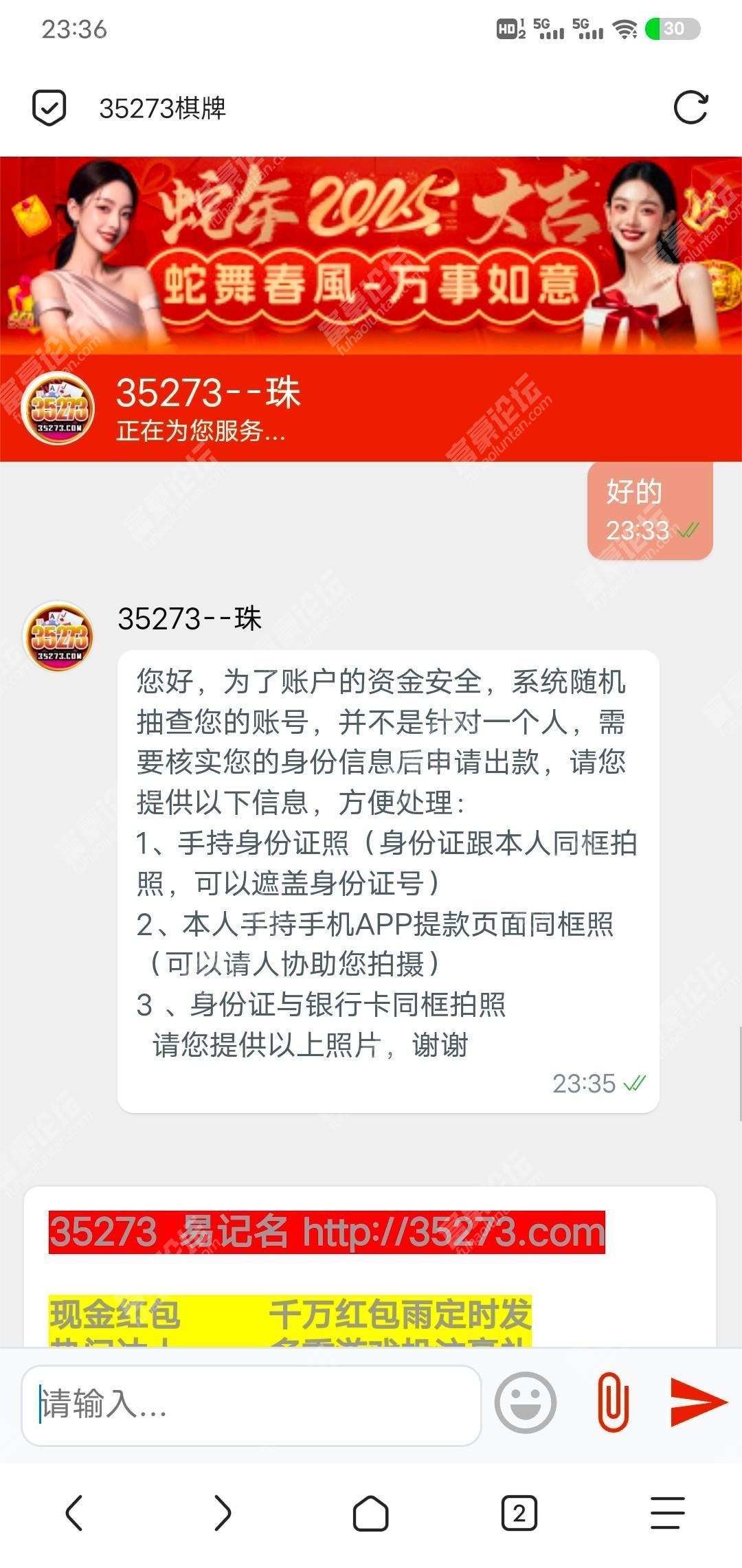Screen dimensions: 742x1568
Task: Tap the 35273棋牌 address bar title
Action: point(163,109)
